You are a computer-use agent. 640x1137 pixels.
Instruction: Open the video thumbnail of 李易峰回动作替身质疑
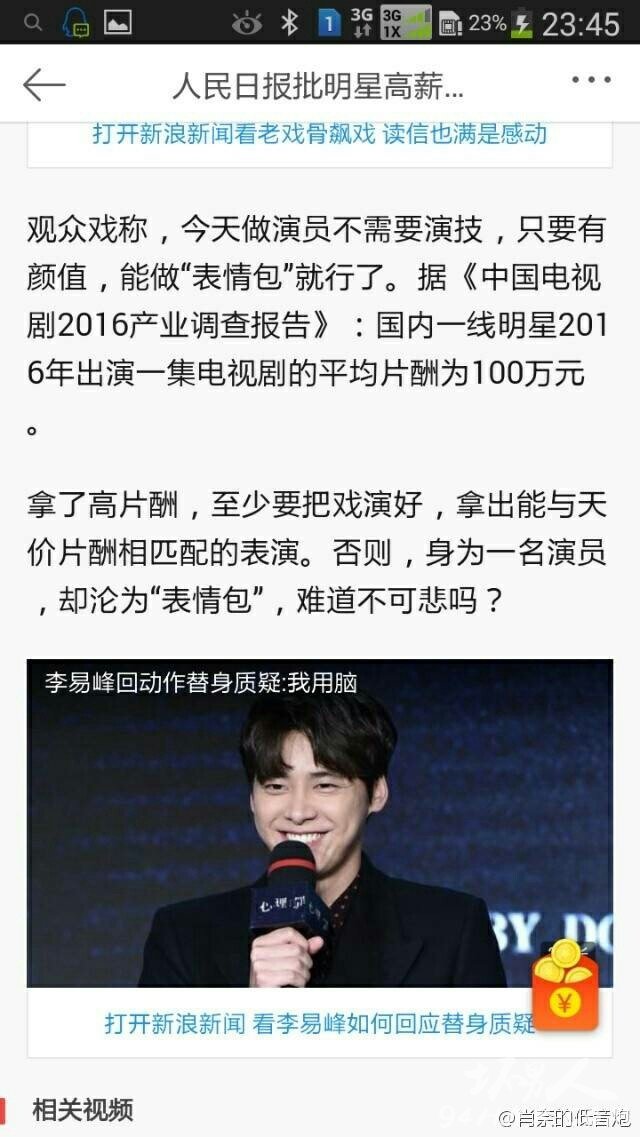coord(320,823)
